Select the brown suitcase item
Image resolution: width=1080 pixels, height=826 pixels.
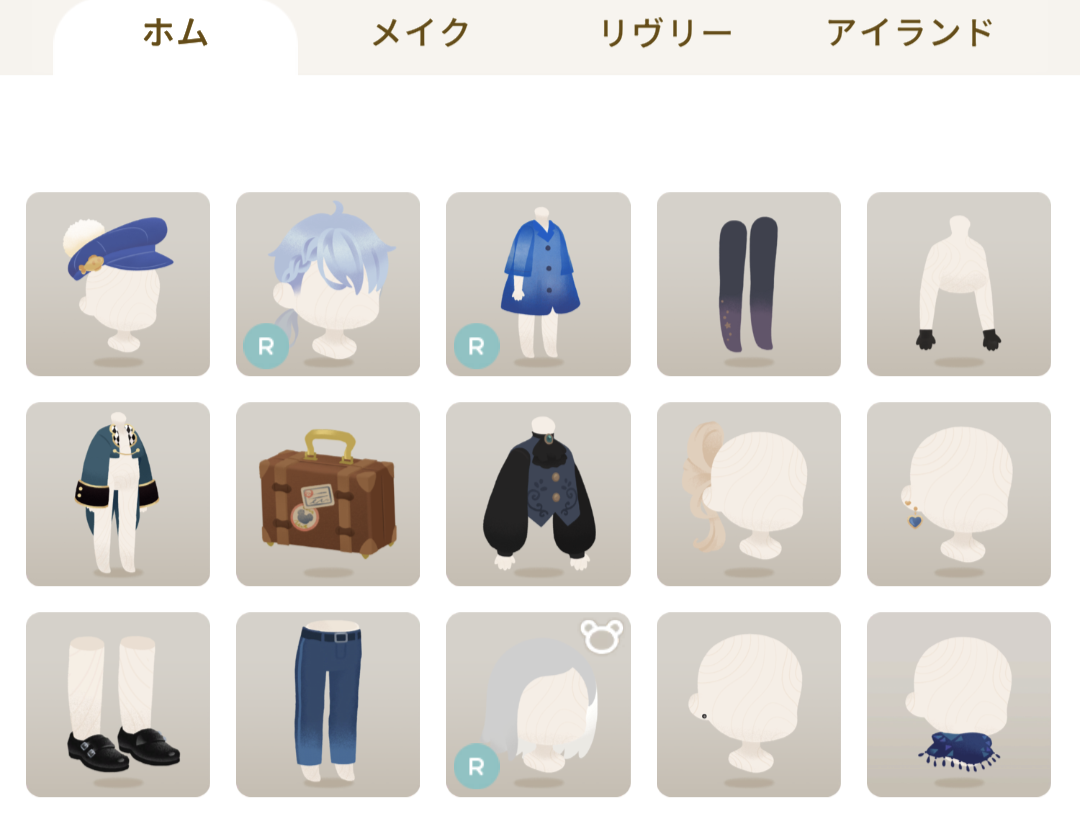click(x=328, y=494)
